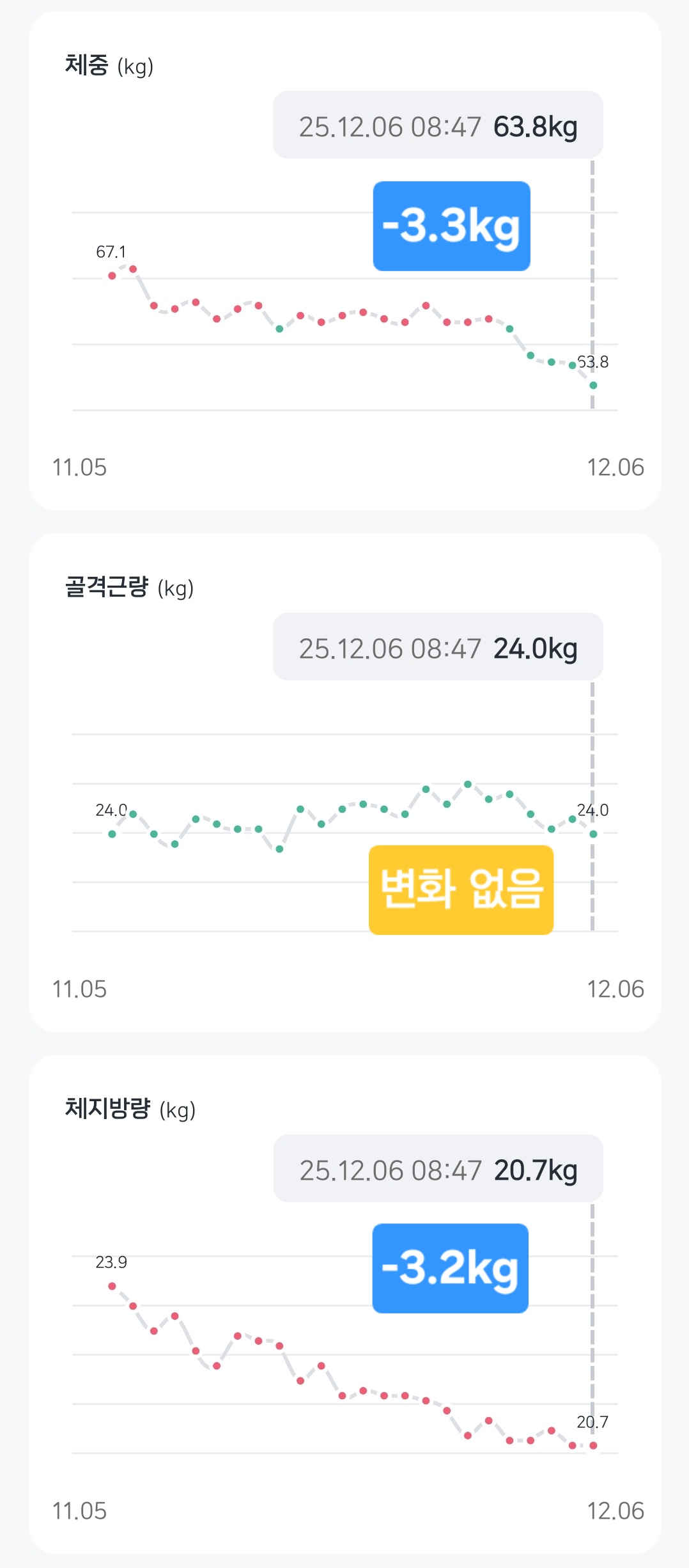Select latest 24.0 point on skeletal muscle chart
The width and height of the screenshot is (689, 1568).
(593, 834)
